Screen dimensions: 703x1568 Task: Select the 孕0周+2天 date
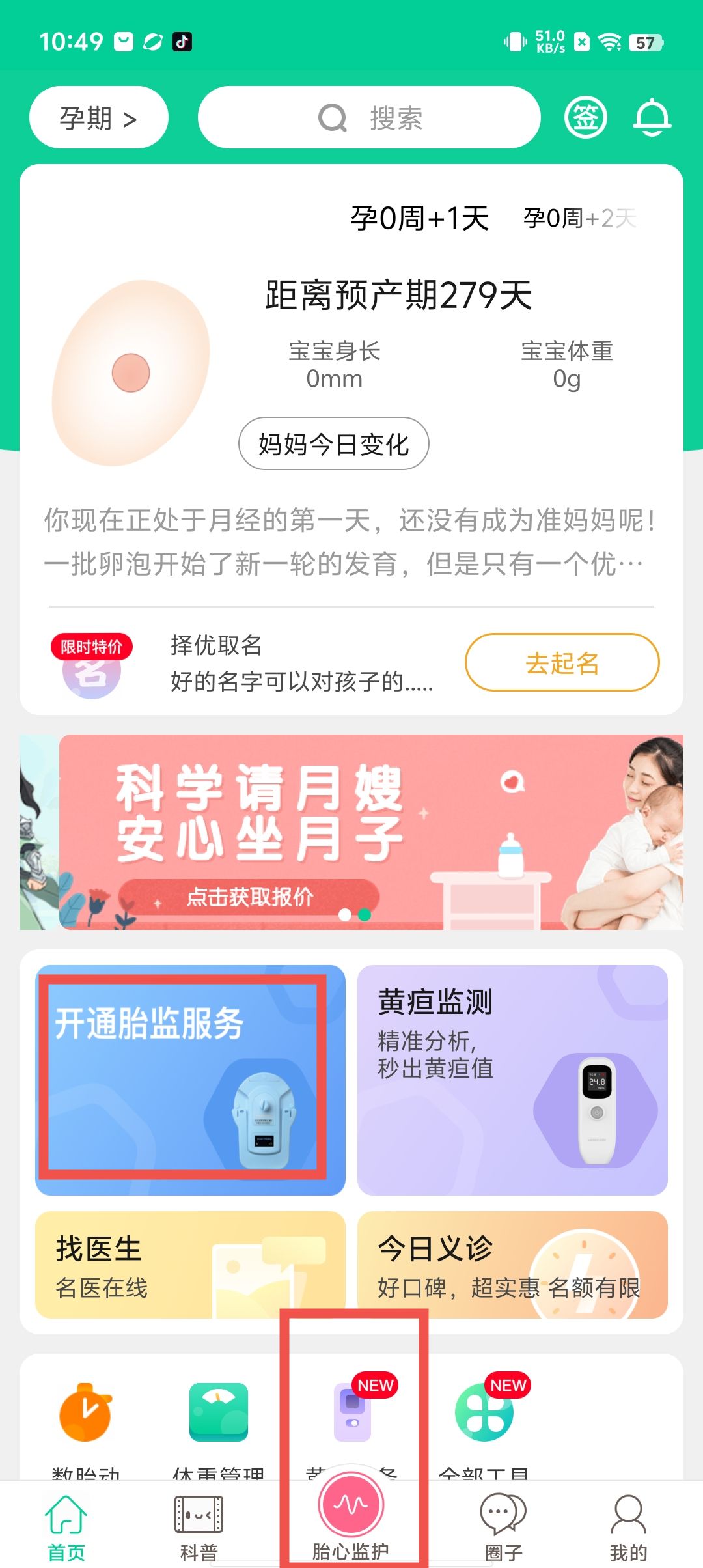pos(579,219)
